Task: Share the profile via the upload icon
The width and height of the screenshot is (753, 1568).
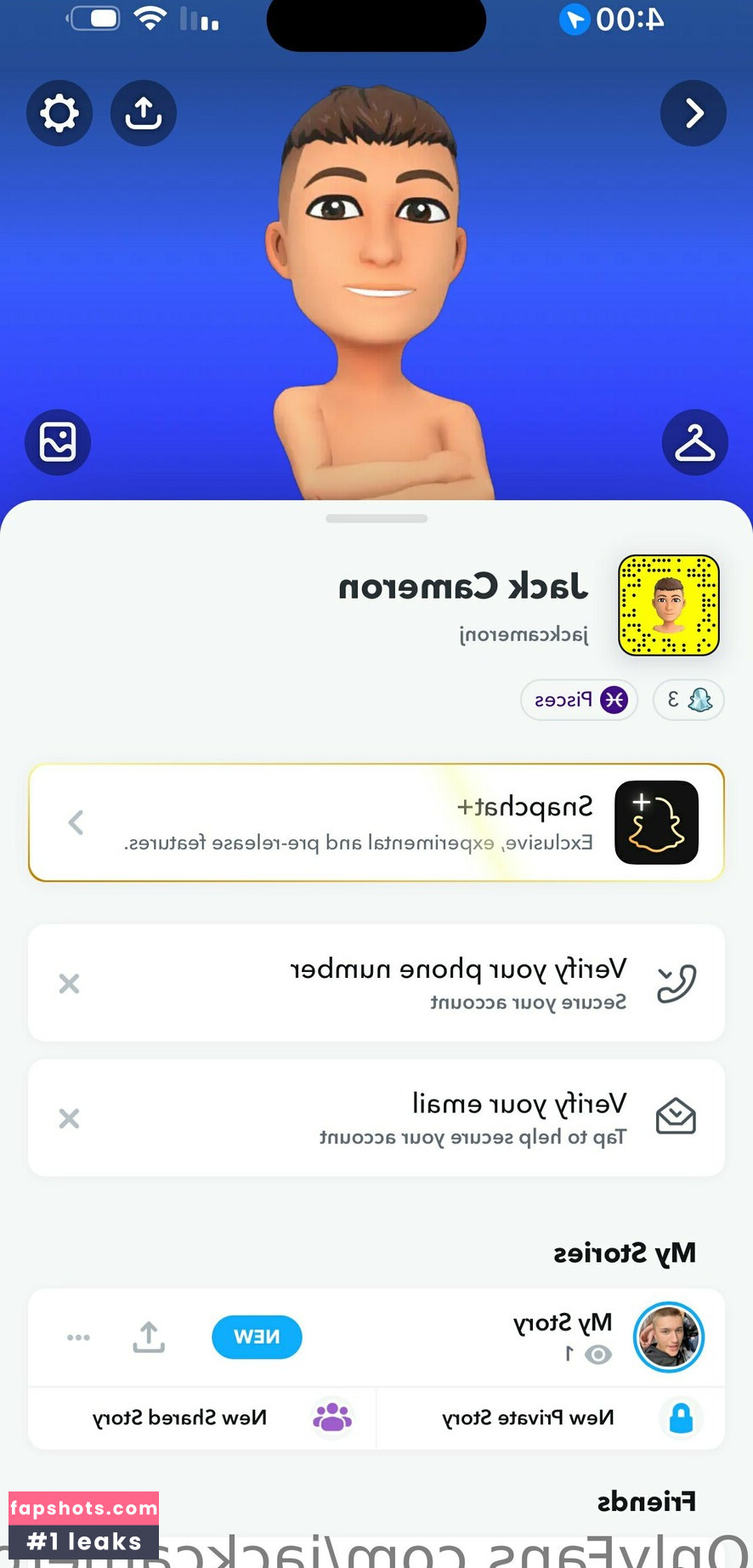Action: pos(144,113)
